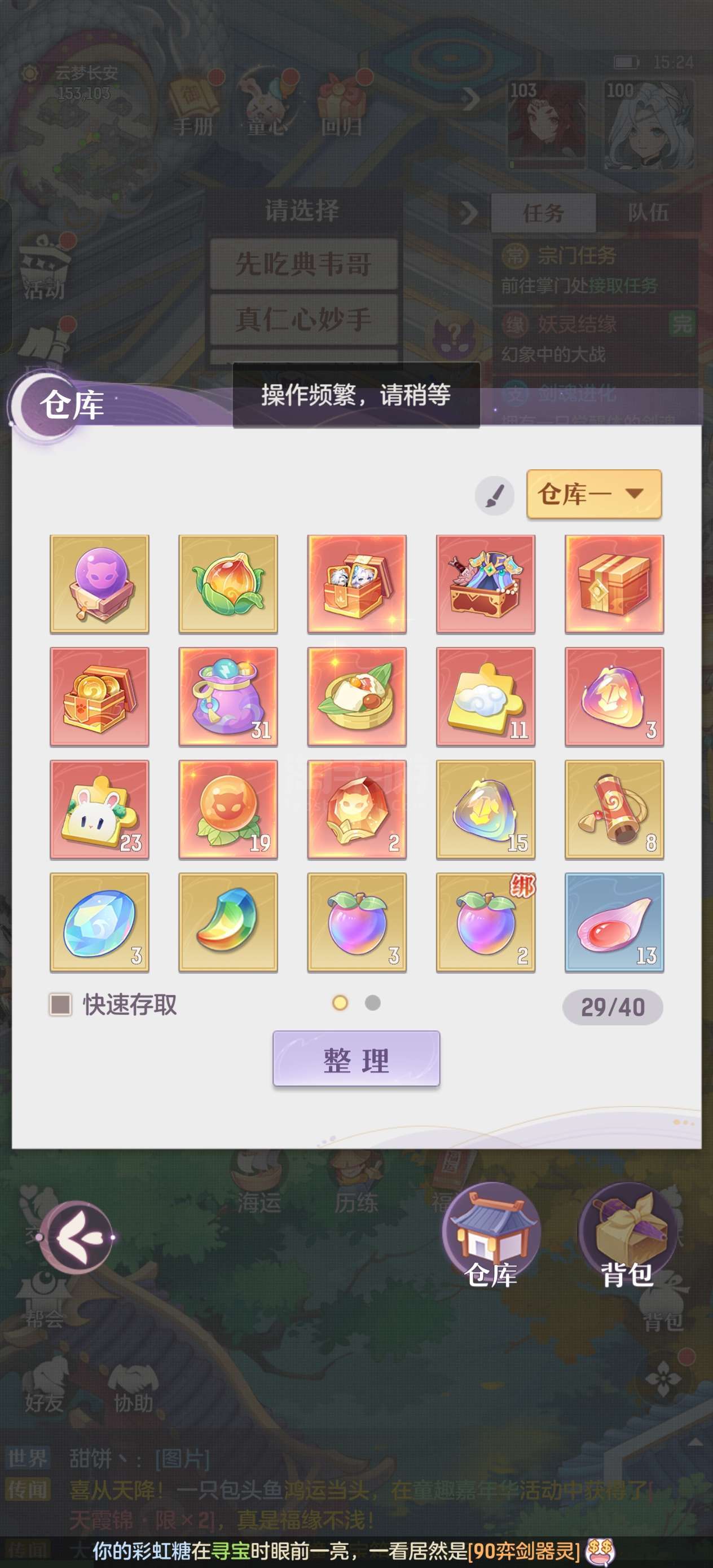
Task: Select the bound rainbow fruit marked 绑
Action: coord(485,922)
